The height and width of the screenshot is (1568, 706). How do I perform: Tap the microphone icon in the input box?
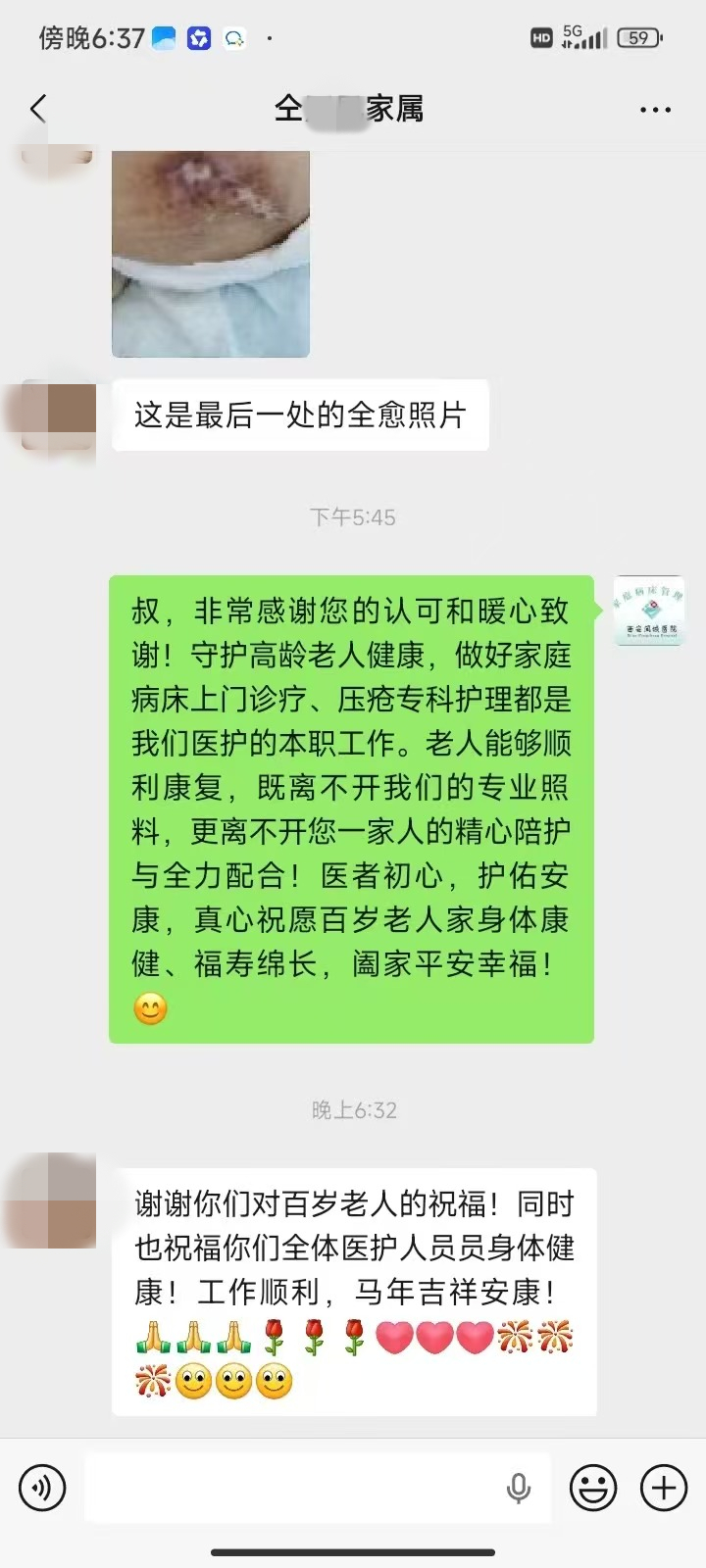(518, 1489)
